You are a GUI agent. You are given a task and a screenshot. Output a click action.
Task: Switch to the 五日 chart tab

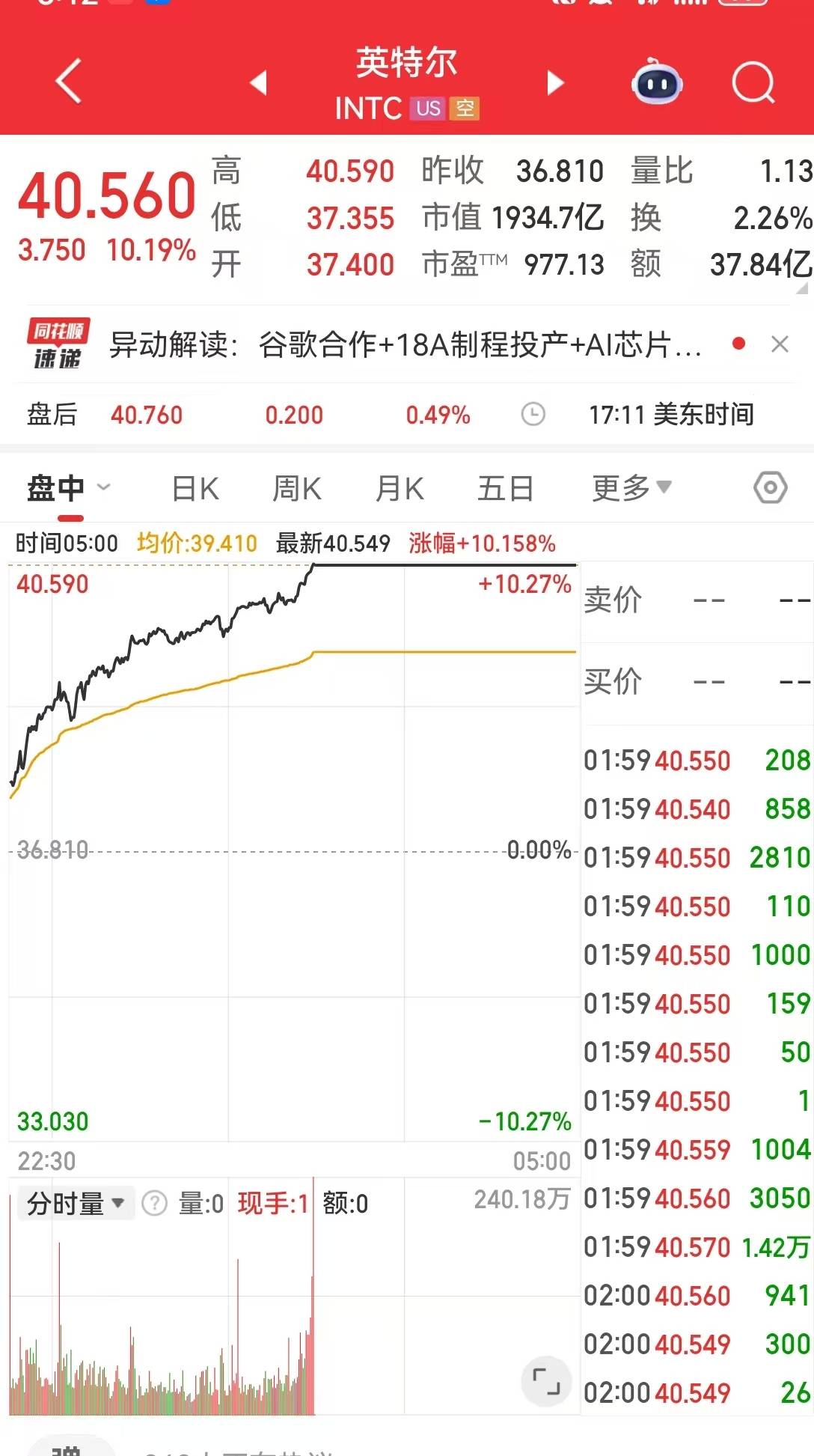point(506,489)
